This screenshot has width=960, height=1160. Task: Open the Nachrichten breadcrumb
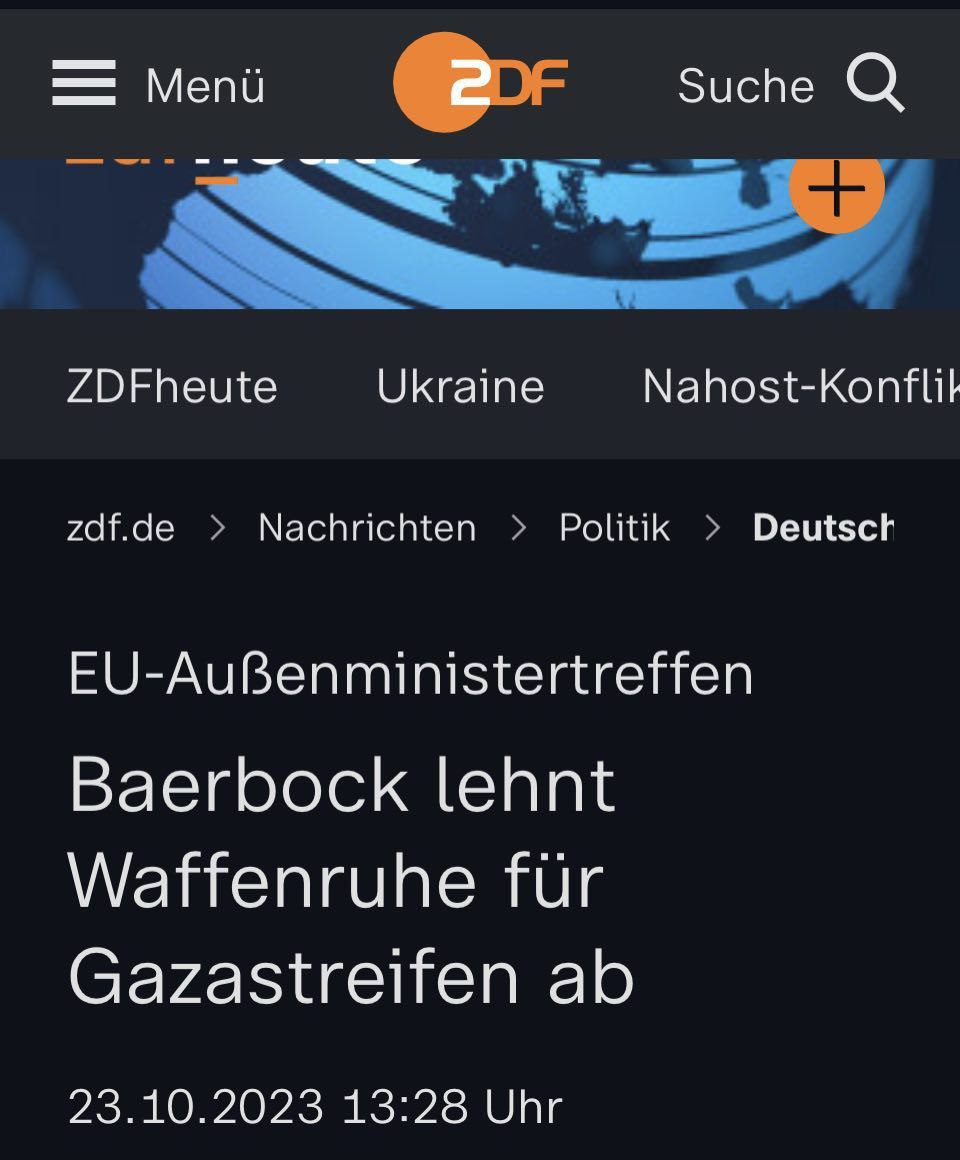click(x=367, y=527)
